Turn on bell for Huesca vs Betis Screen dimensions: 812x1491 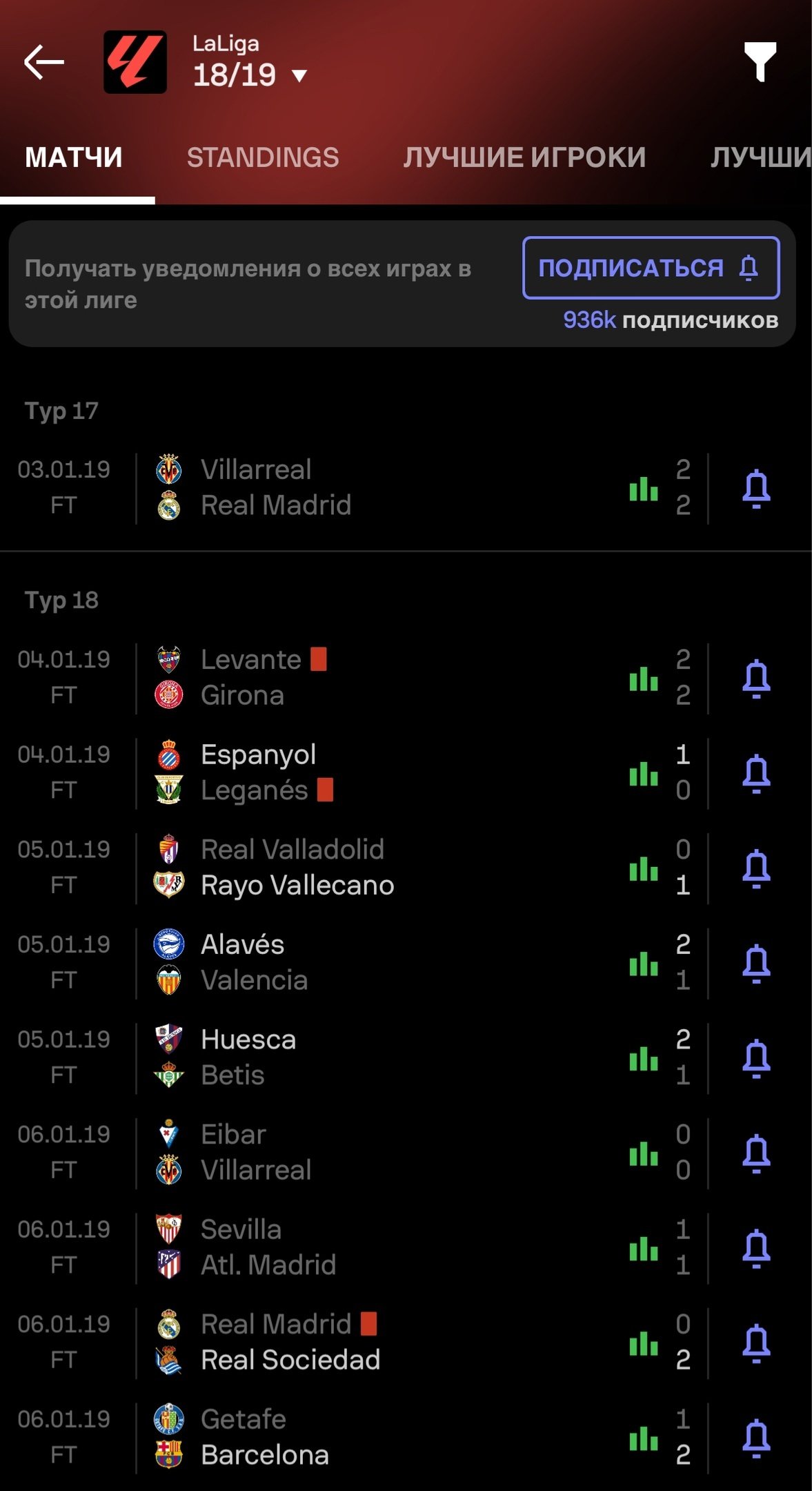pos(756,1058)
